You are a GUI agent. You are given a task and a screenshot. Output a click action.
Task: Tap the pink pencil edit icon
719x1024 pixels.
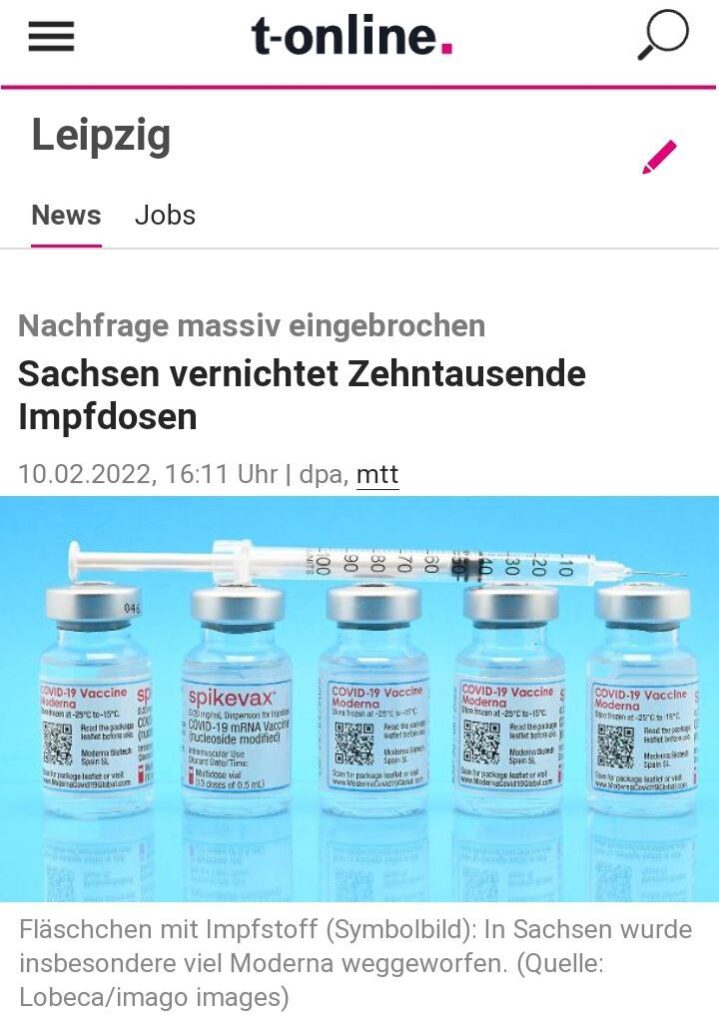(659, 157)
